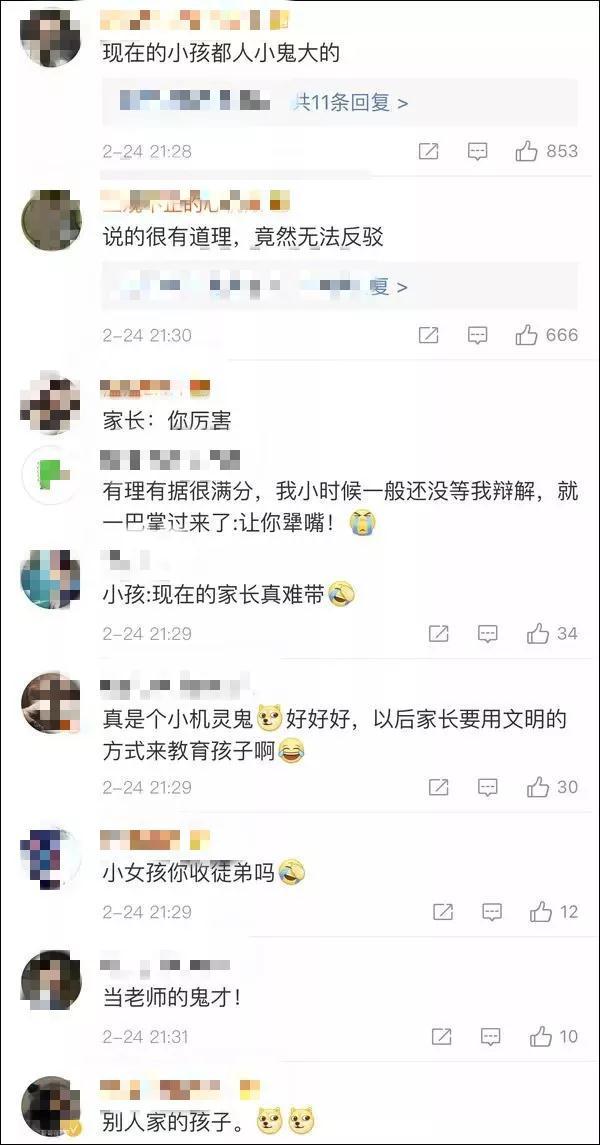Like the comment 现在的小孩都人小鬼大的
The height and width of the screenshot is (1145, 600).
click(546, 151)
